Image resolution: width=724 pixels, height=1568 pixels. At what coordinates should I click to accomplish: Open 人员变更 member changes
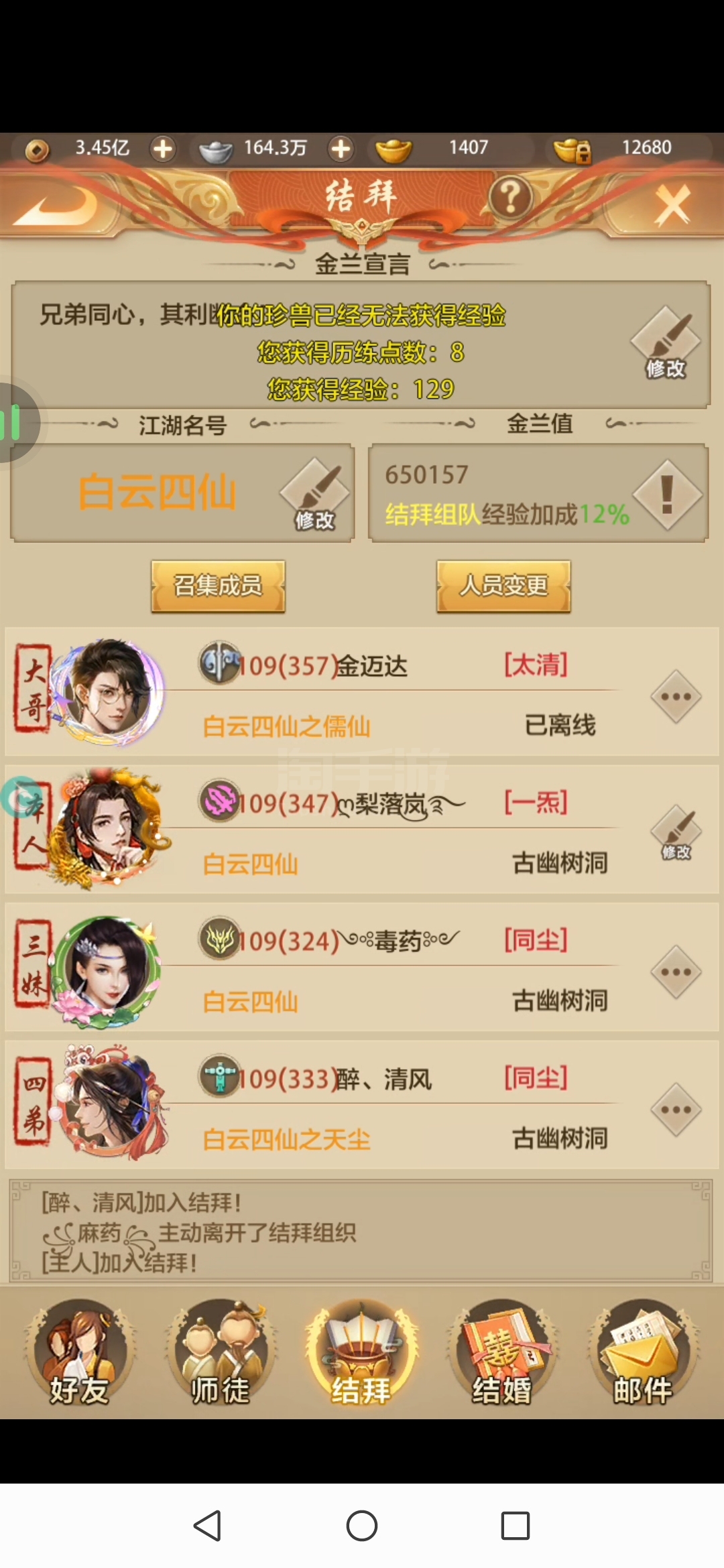tap(503, 586)
